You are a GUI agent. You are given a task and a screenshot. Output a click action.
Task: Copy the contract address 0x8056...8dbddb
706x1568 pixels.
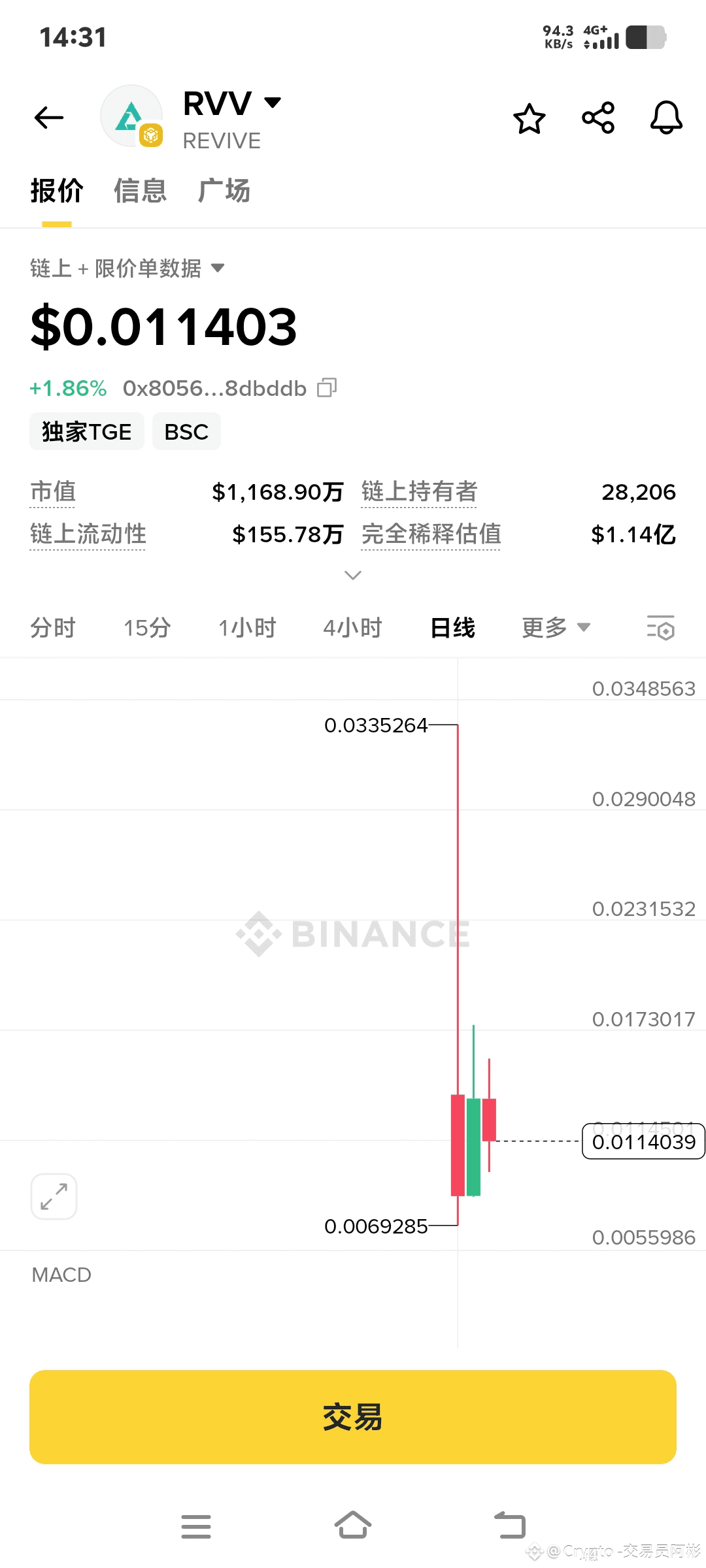[327, 388]
